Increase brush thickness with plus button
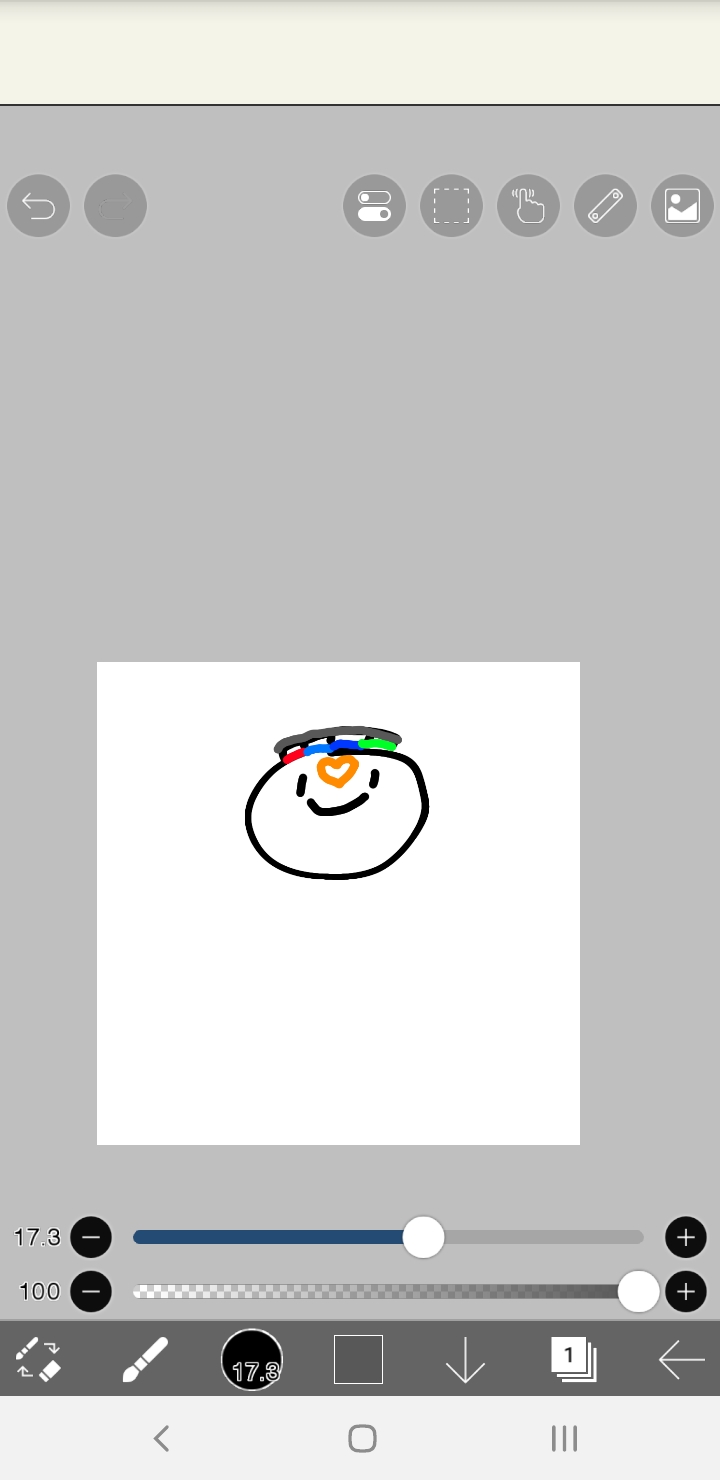Viewport: 720px width, 1480px height. point(685,1238)
